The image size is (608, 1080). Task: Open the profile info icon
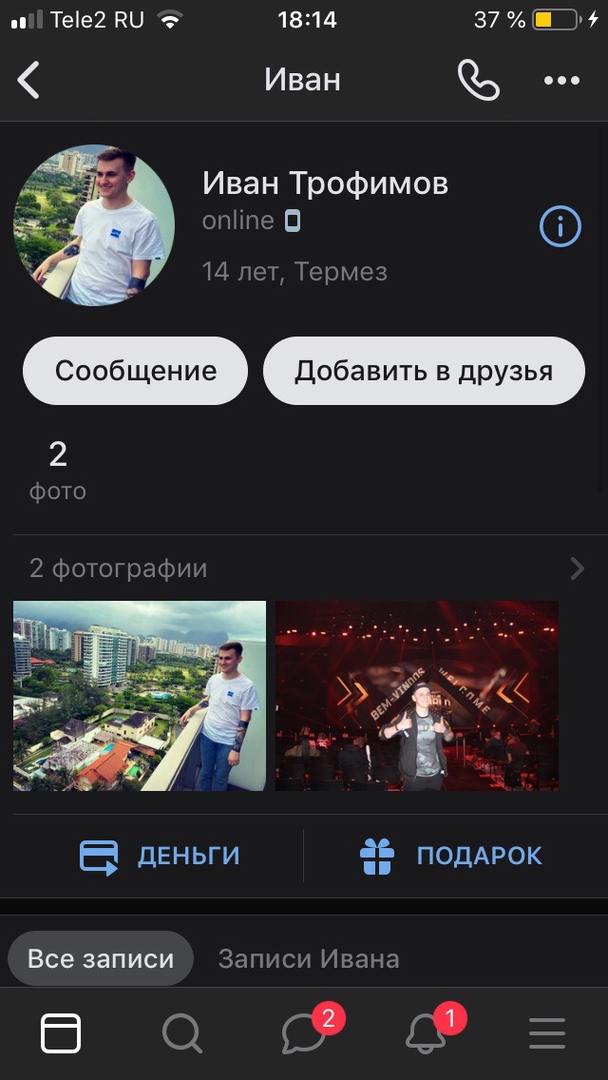pos(560,227)
